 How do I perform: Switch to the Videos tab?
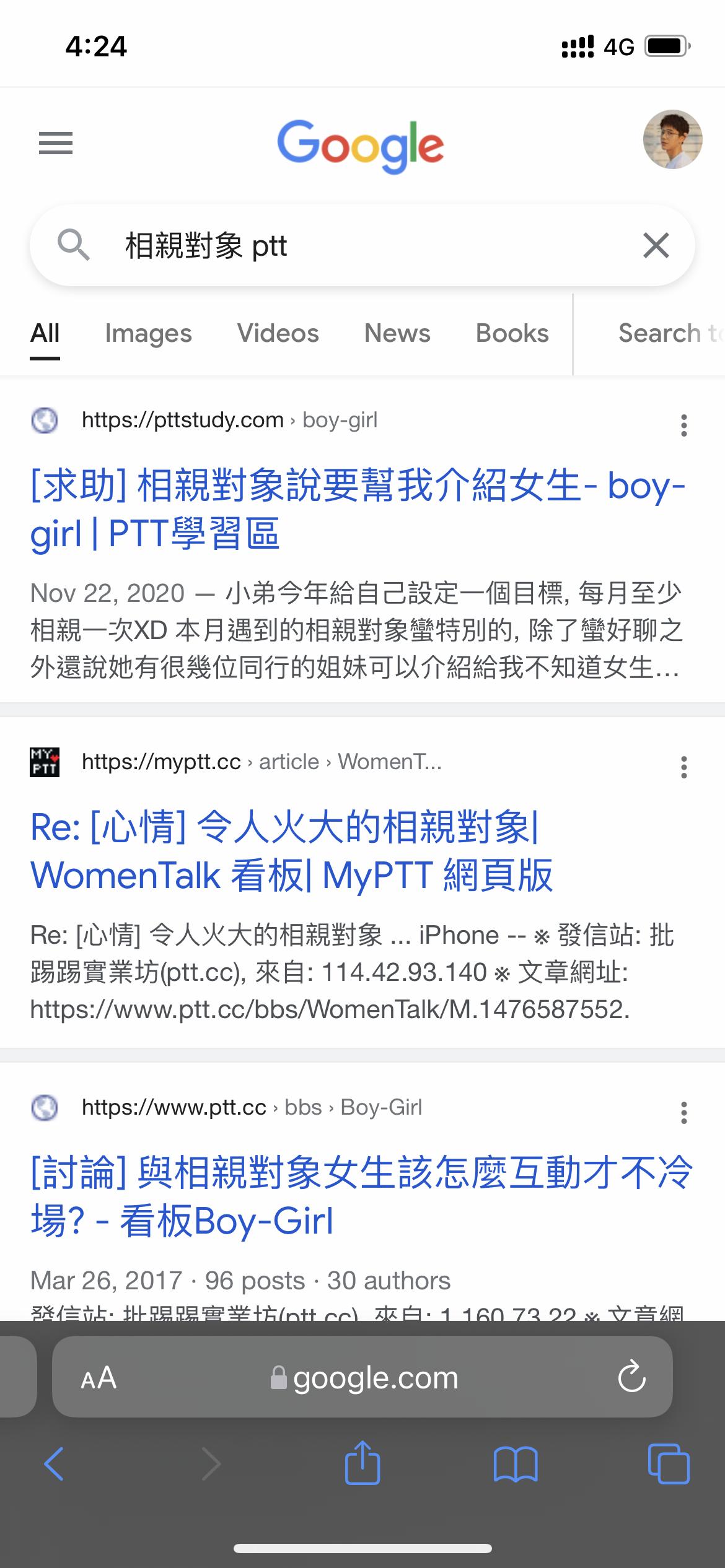coord(278,333)
